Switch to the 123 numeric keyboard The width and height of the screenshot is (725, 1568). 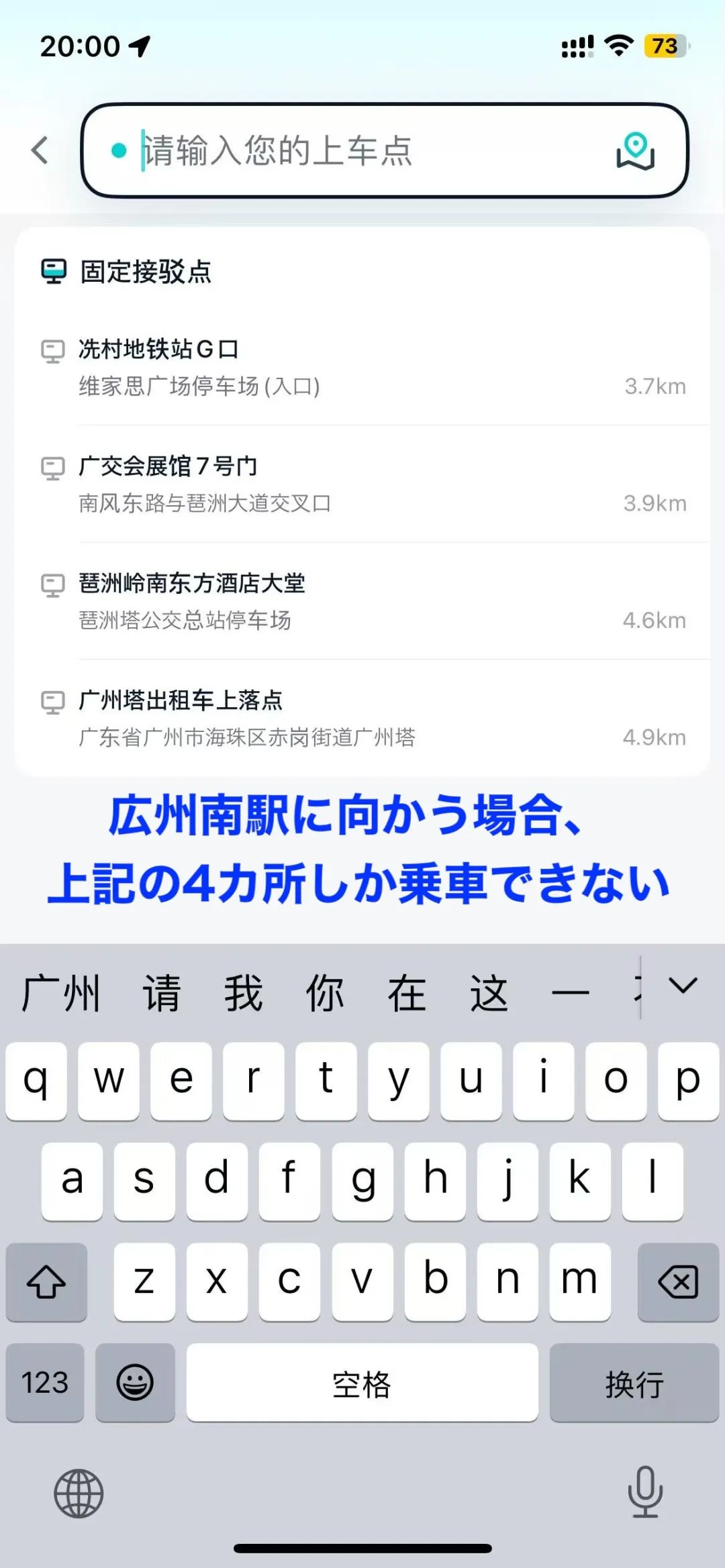(x=45, y=1383)
